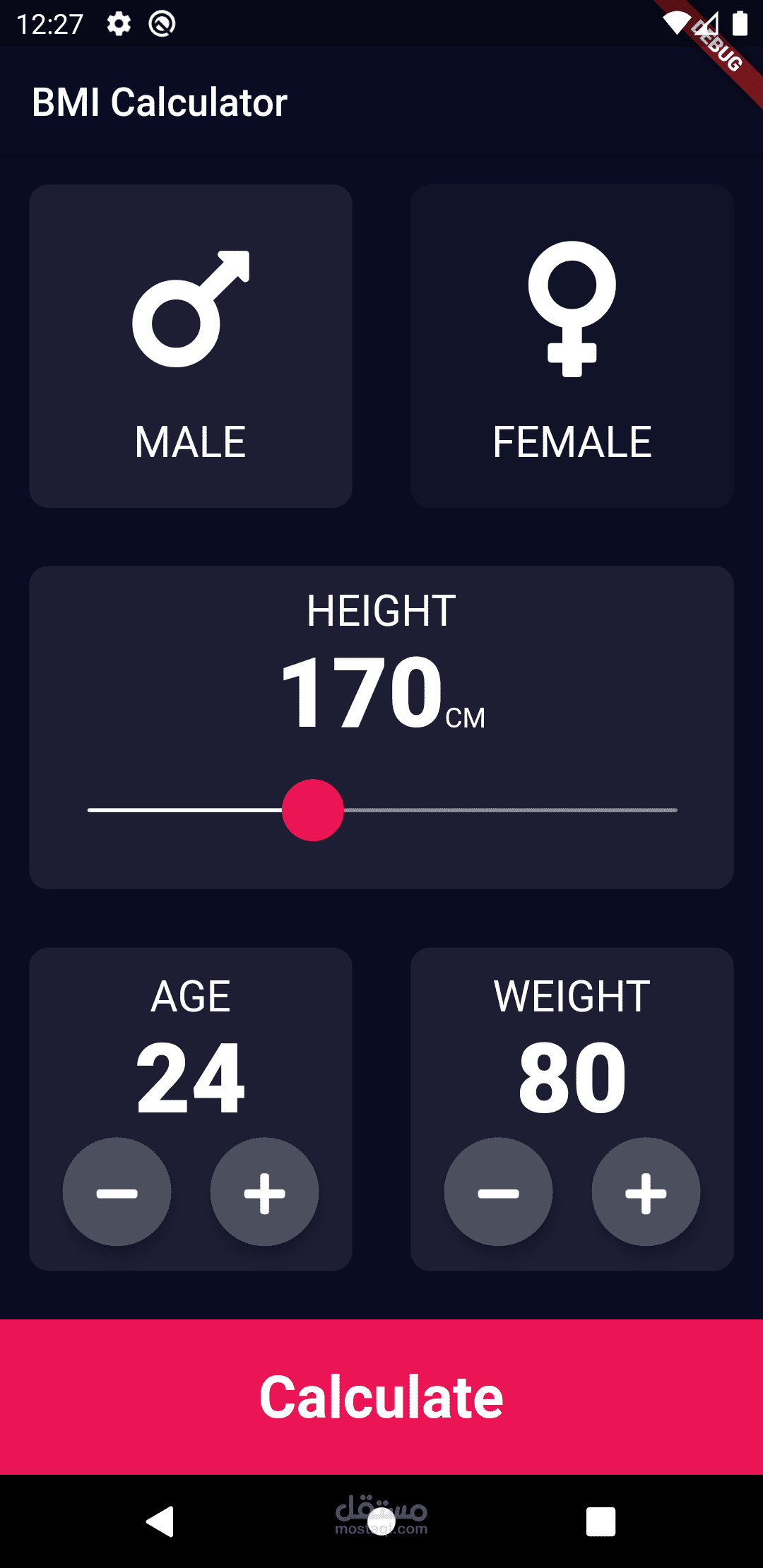The width and height of the screenshot is (763, 1568).
Task: Increase weight with the plus button
Action: coord(646,1192)
